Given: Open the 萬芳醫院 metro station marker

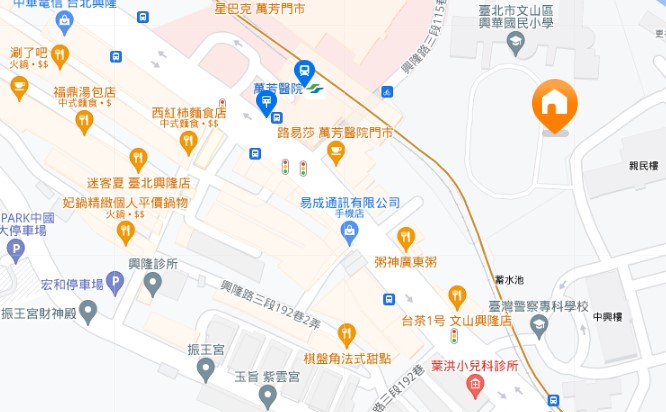Looking at the screenshot, I should click(x=306, y=71).
